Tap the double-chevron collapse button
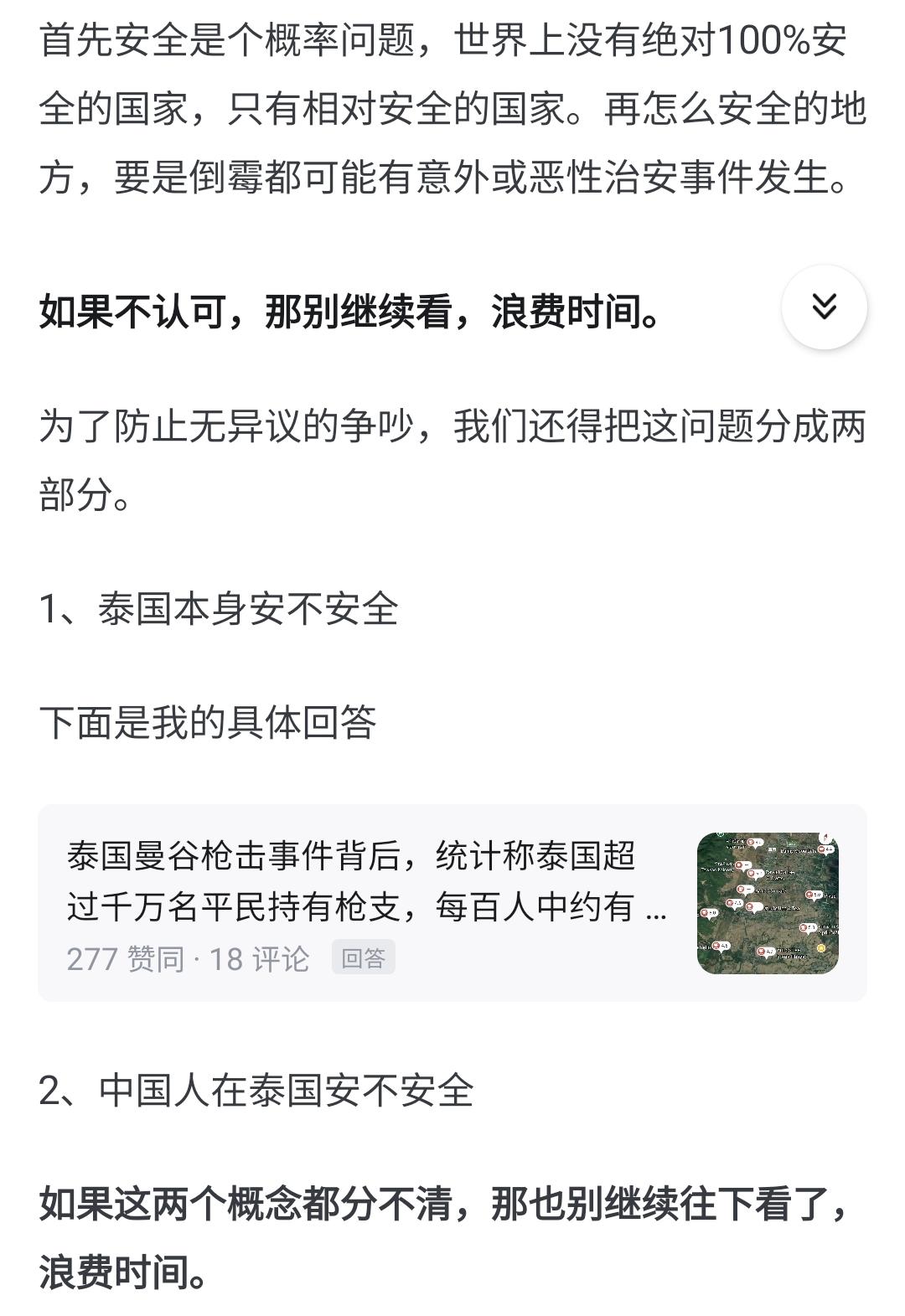 click(824, 307)
